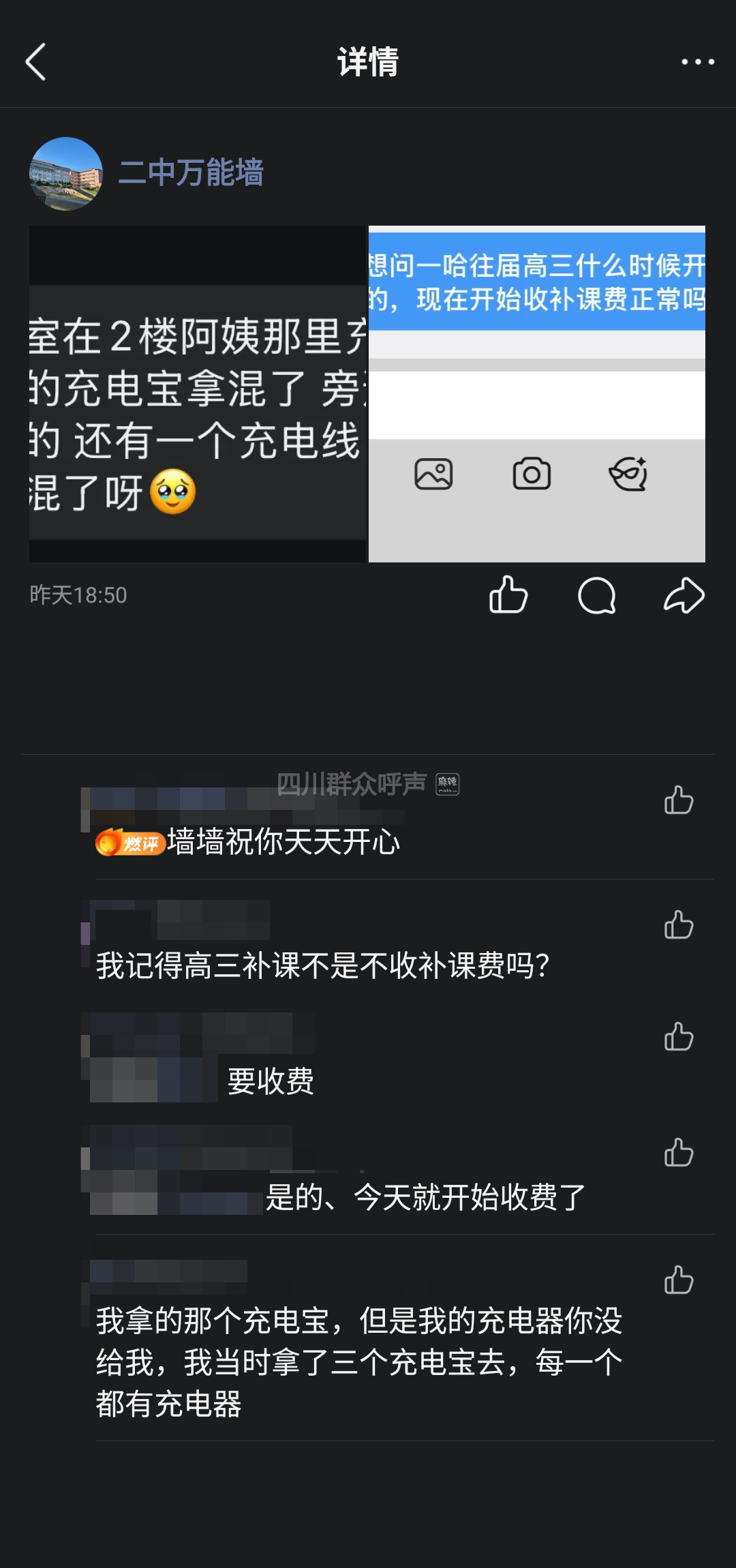
Task: Open the 二中万能墙 profile
Action: coord(191,172)
